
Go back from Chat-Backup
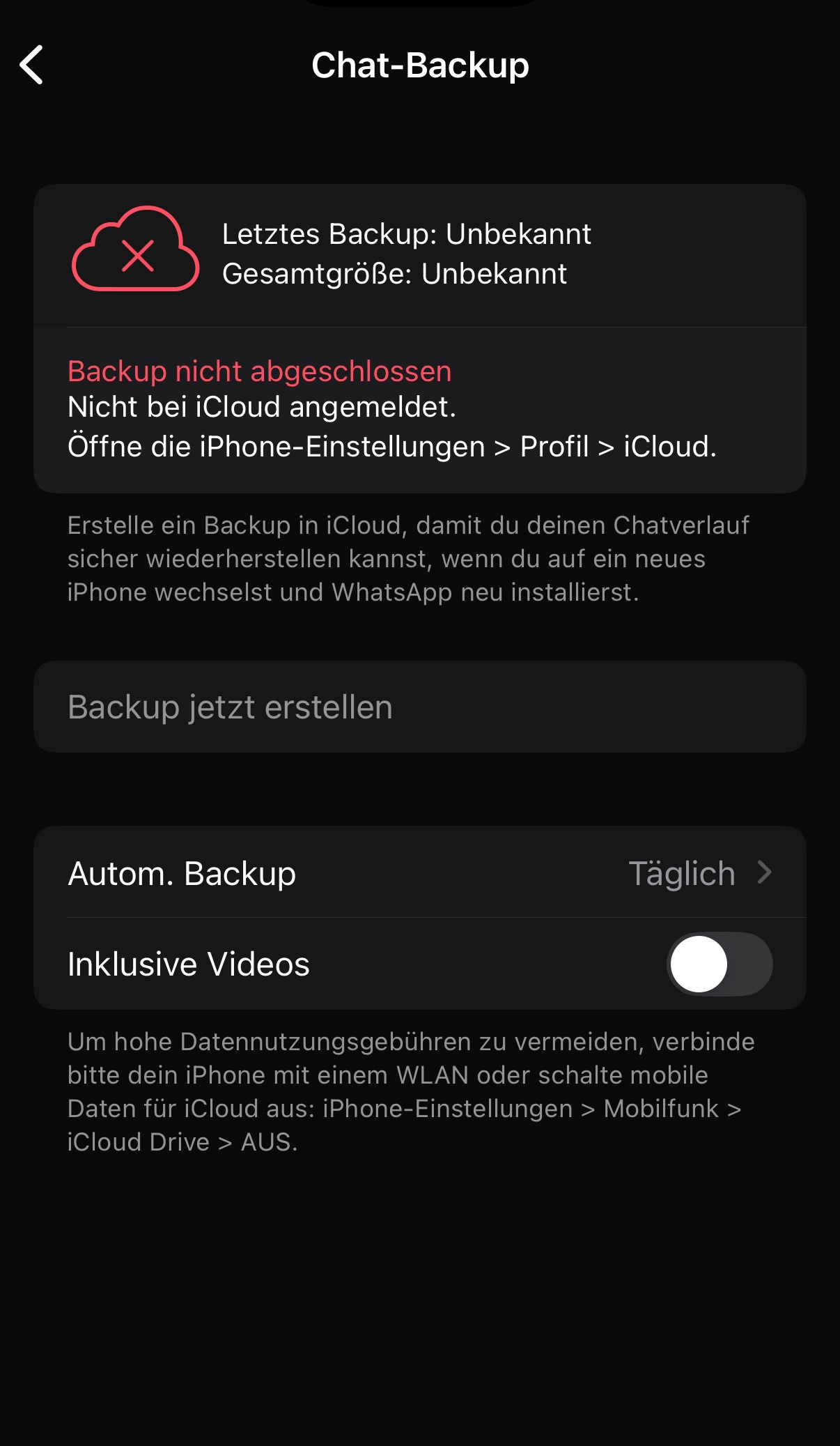click(32, 65)
